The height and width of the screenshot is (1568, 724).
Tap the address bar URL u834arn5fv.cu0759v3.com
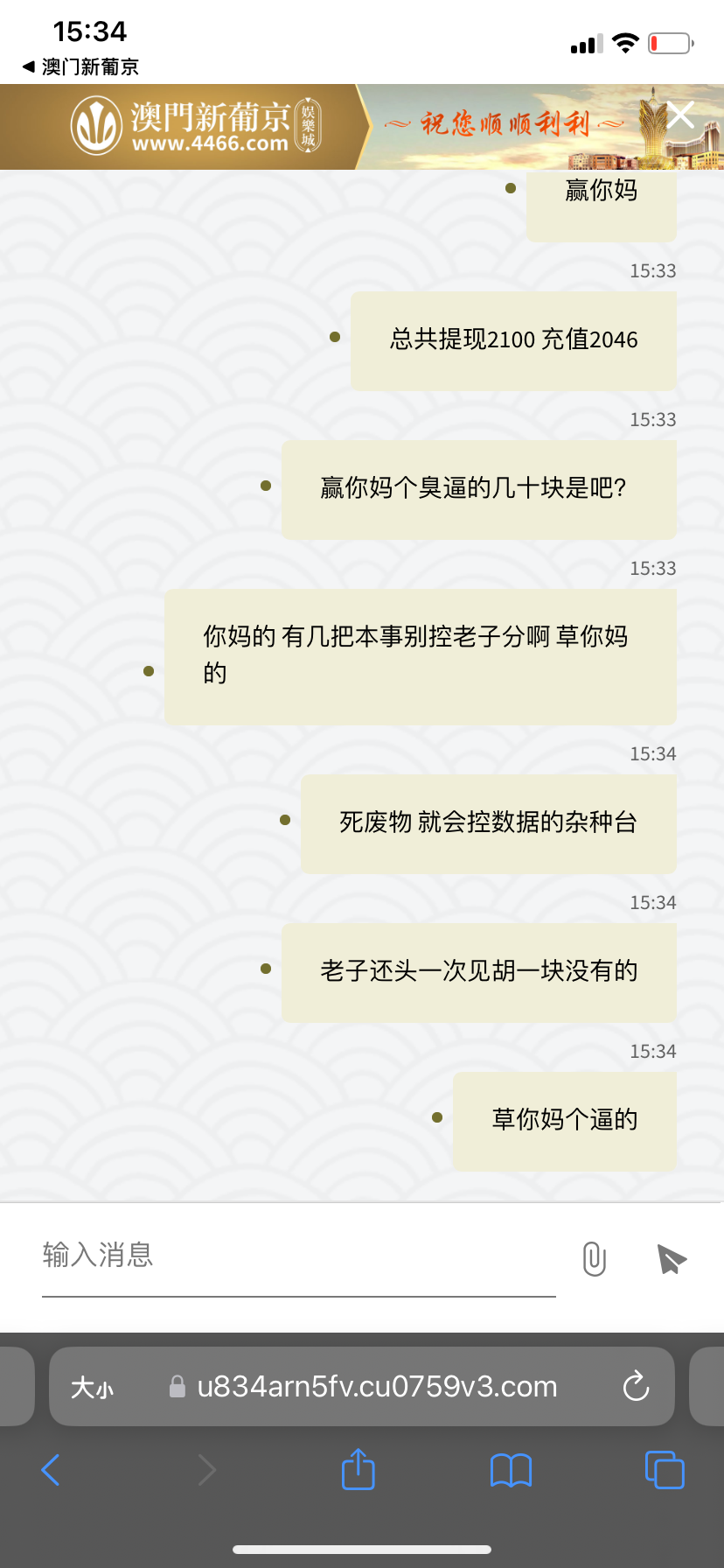click(x=376, y=1386)
